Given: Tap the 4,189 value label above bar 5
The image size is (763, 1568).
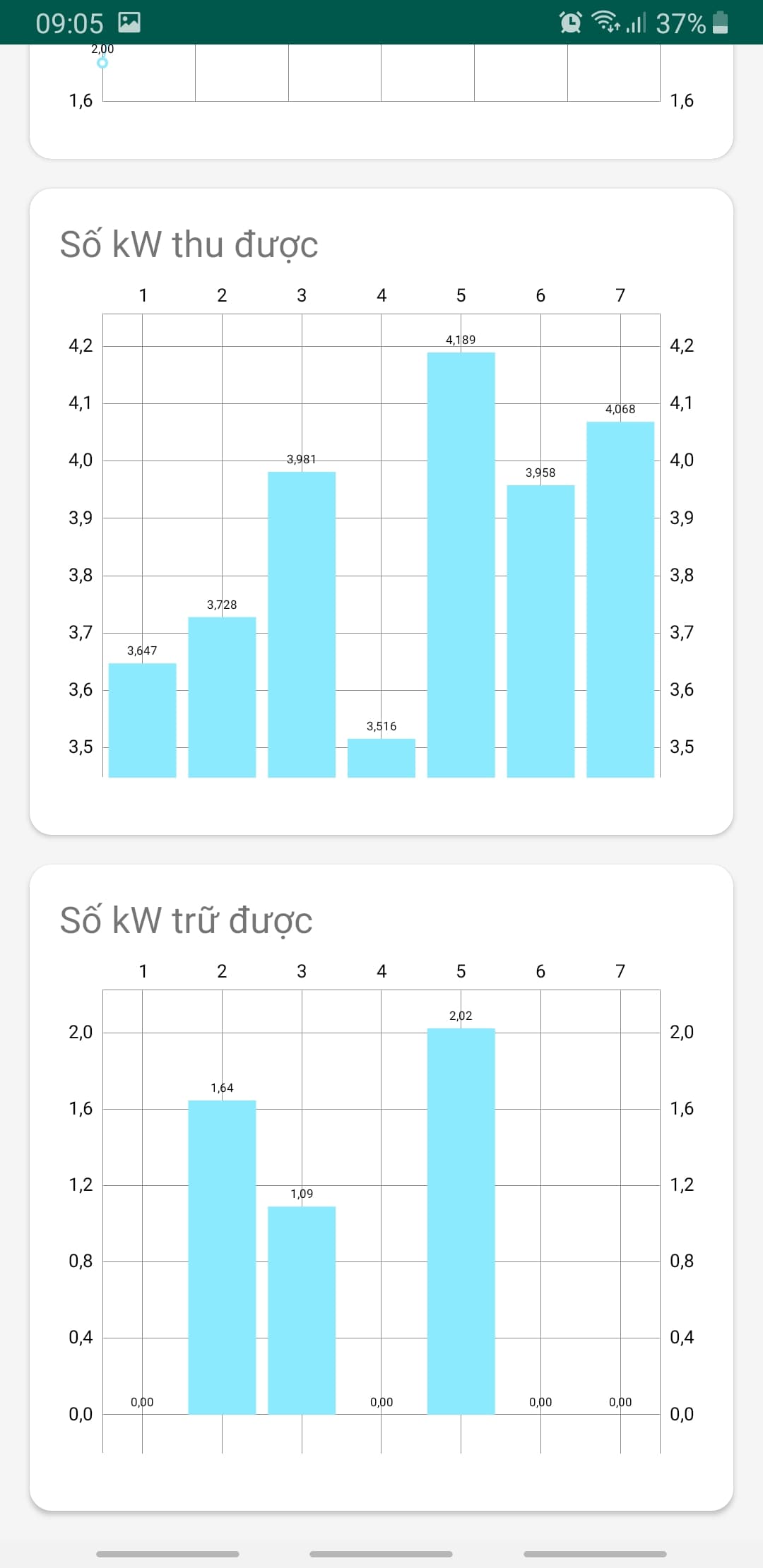Looking at the screenshot, I should pyautogui.click(x=460, y=340).
